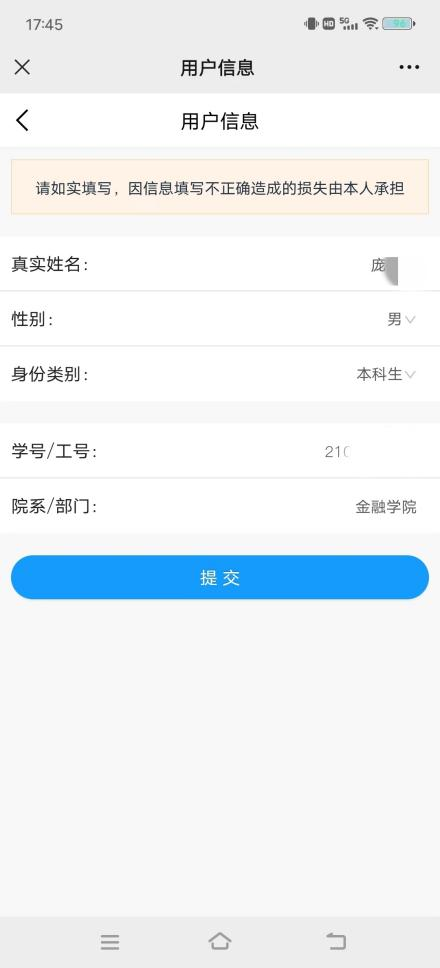Go to the system home screen
This screenshot has height=968, width=440.
(x=220, y=941)
